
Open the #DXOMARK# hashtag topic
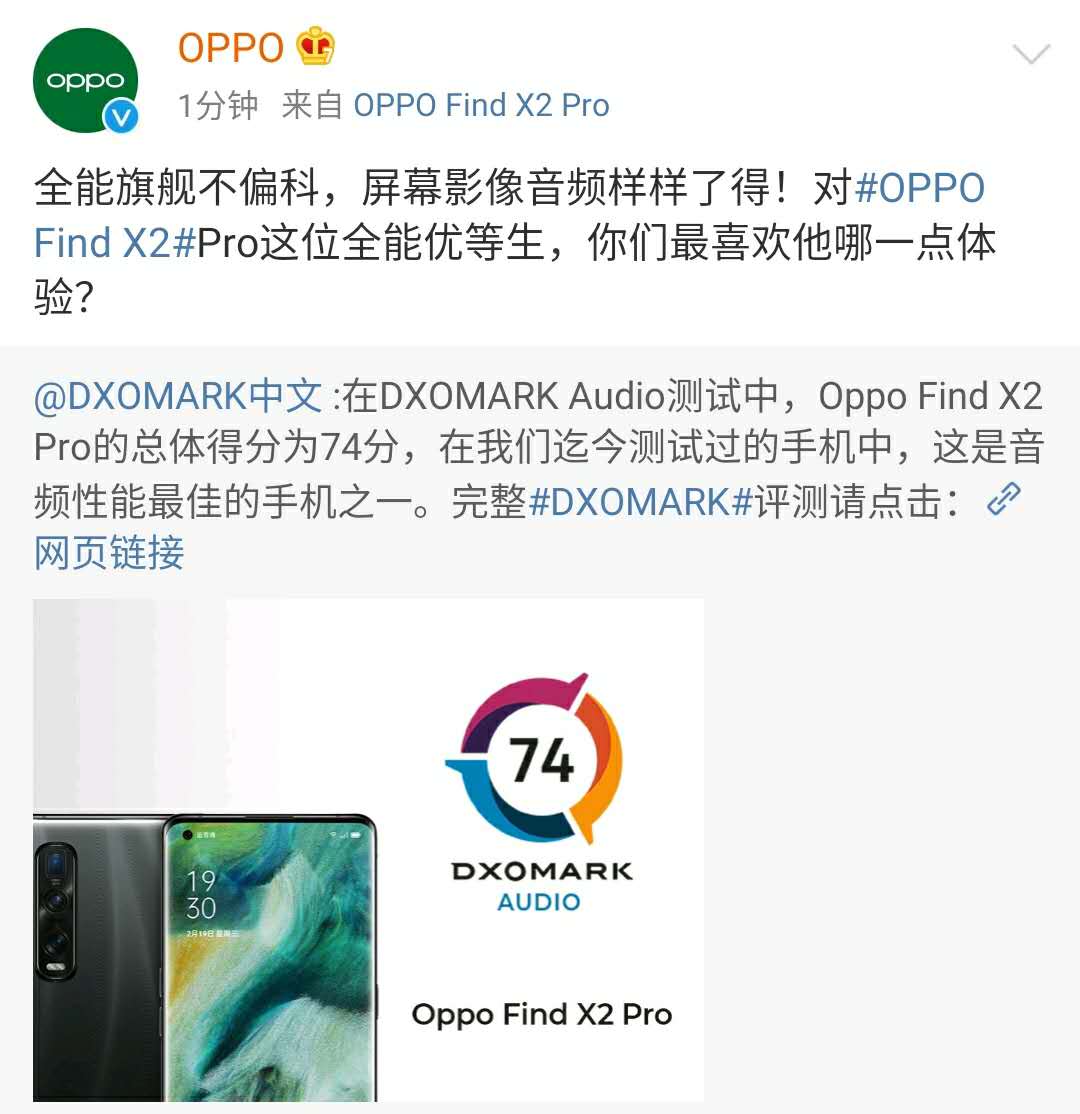click(640, 502)
